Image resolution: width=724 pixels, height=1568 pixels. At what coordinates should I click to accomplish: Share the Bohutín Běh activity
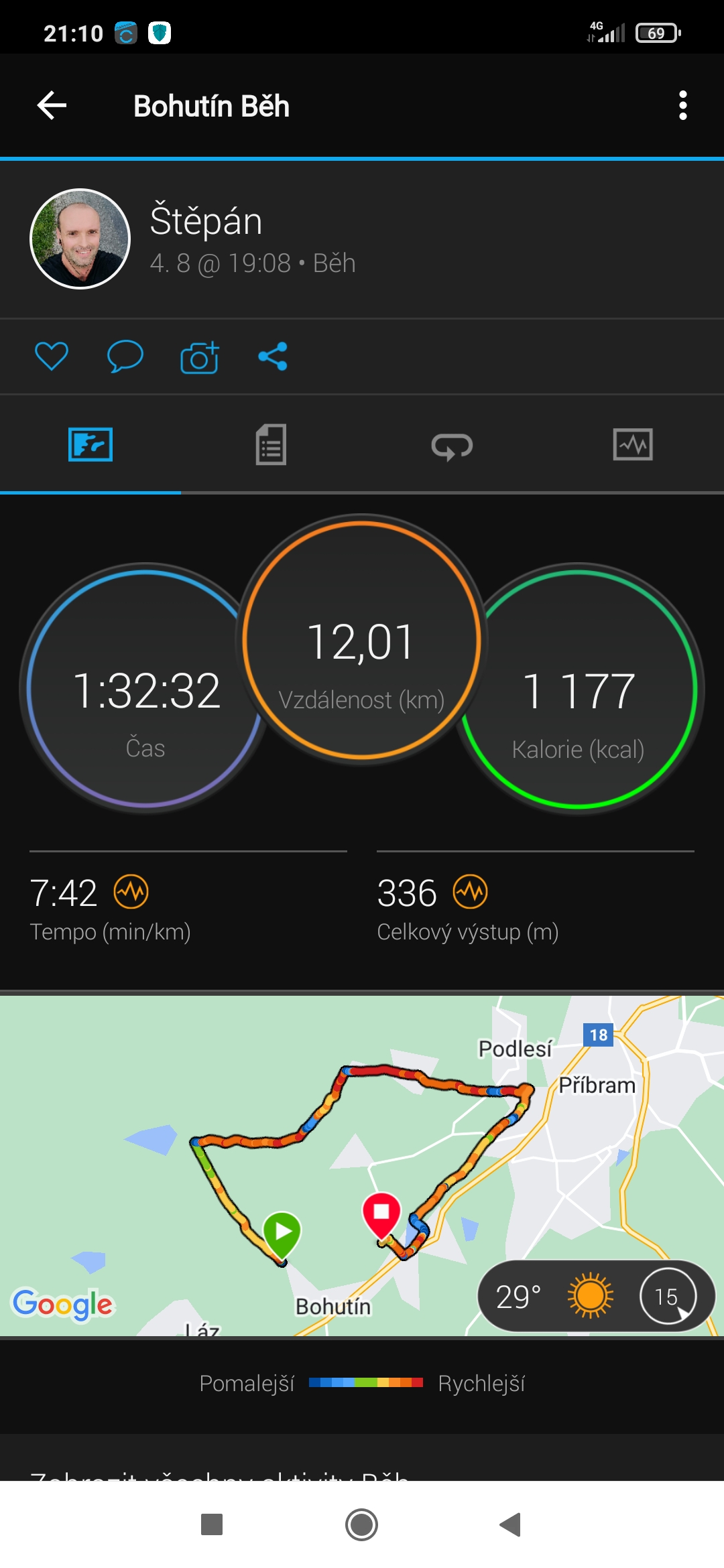[273, 356]
